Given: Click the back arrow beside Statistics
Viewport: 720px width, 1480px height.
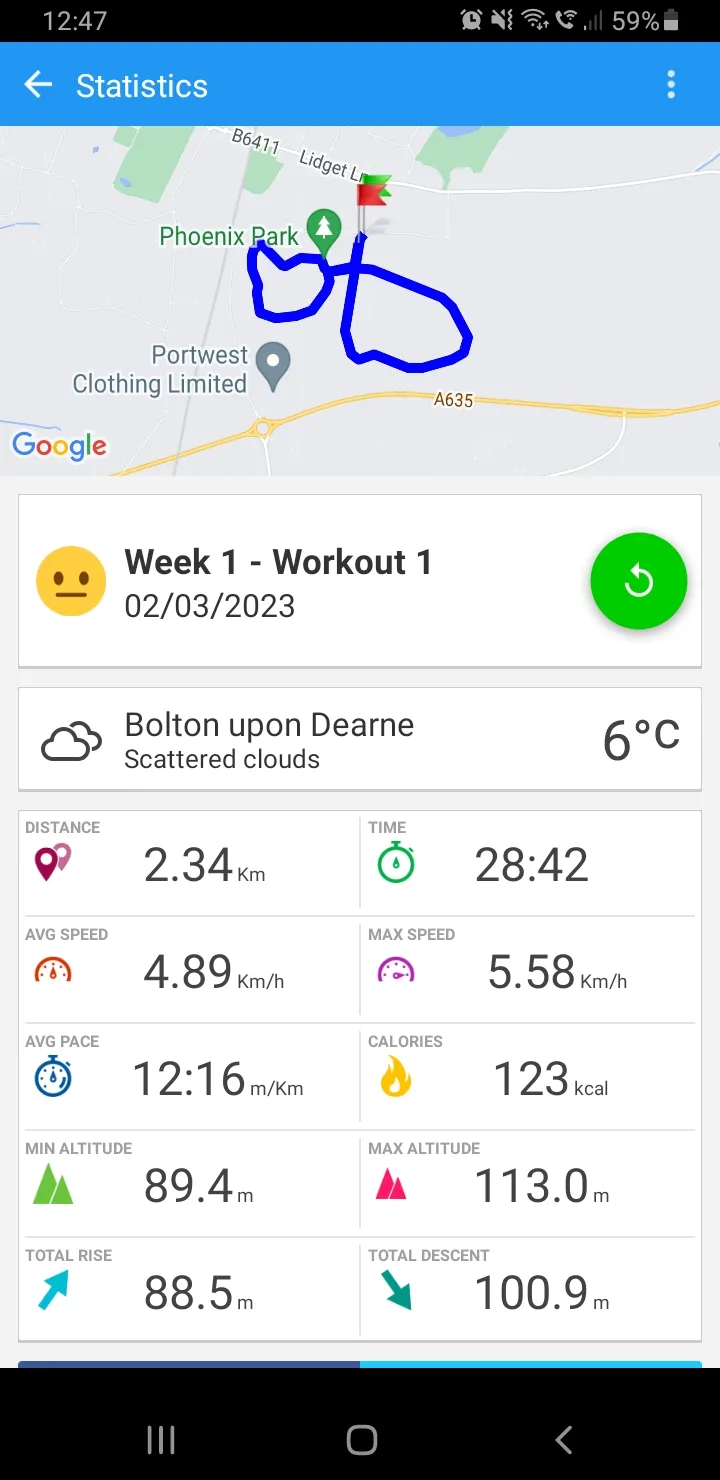Looking at the screenshot, I should click(x=38, y=84).
